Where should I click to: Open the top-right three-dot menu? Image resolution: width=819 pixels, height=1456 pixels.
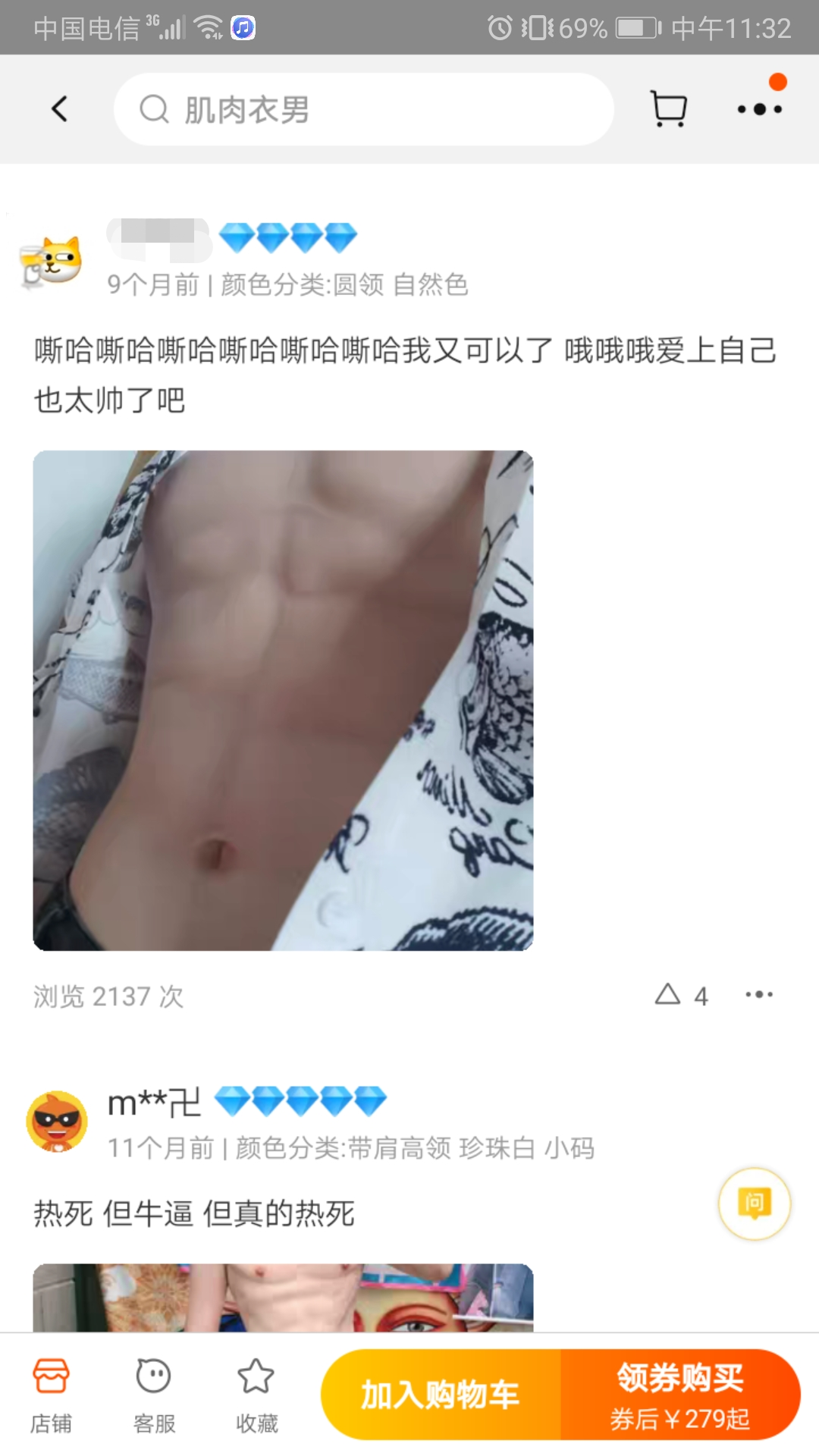click(x=760, y=109)
